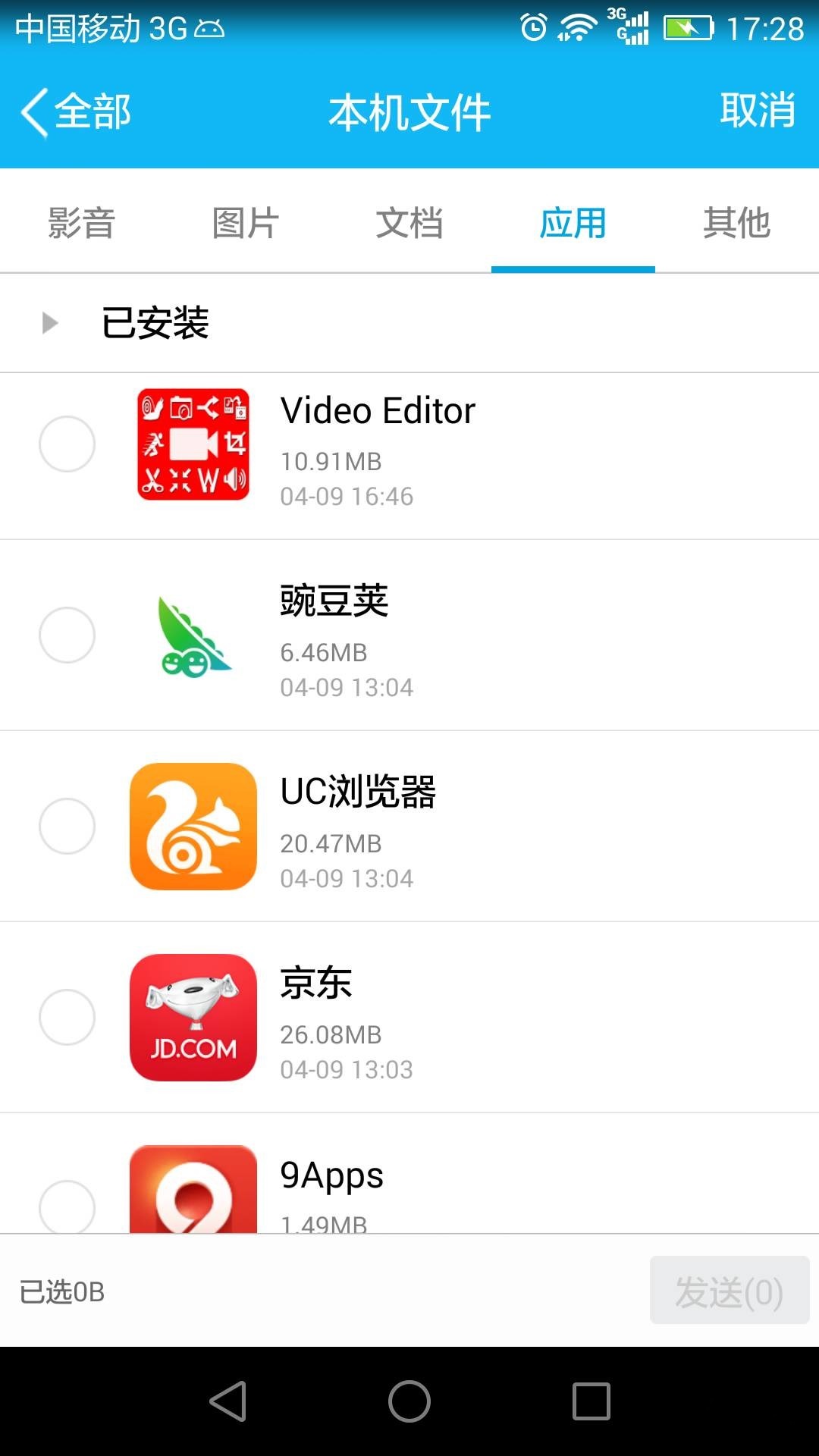Select the Video Editor checkbox
819x1456 pixels.
(67, 444)
